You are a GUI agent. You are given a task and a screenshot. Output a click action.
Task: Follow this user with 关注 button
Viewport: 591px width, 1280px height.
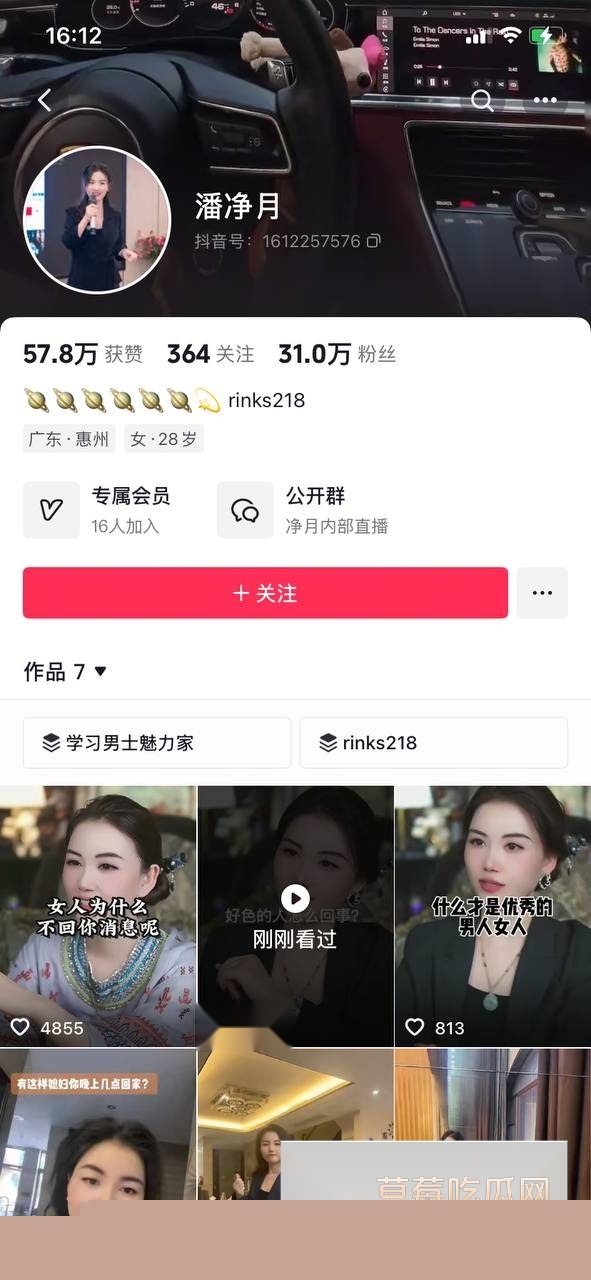click(x=265, y=593)
